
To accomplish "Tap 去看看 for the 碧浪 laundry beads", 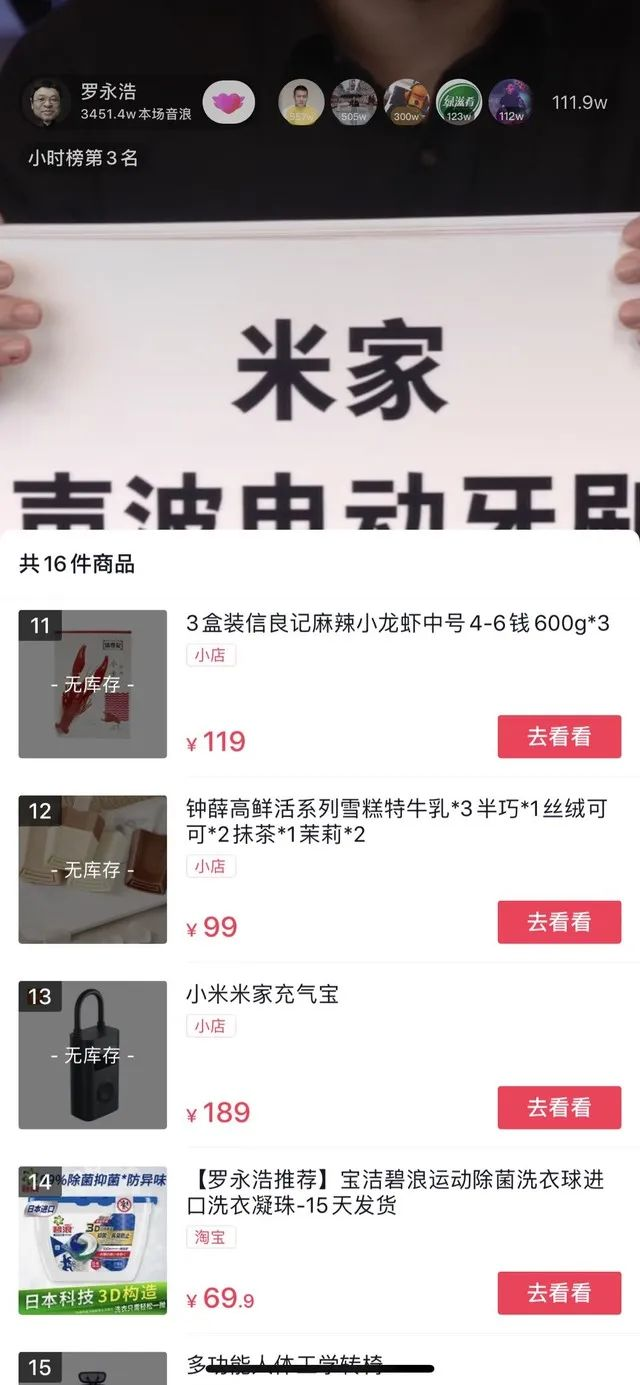I will point(559,1292).
